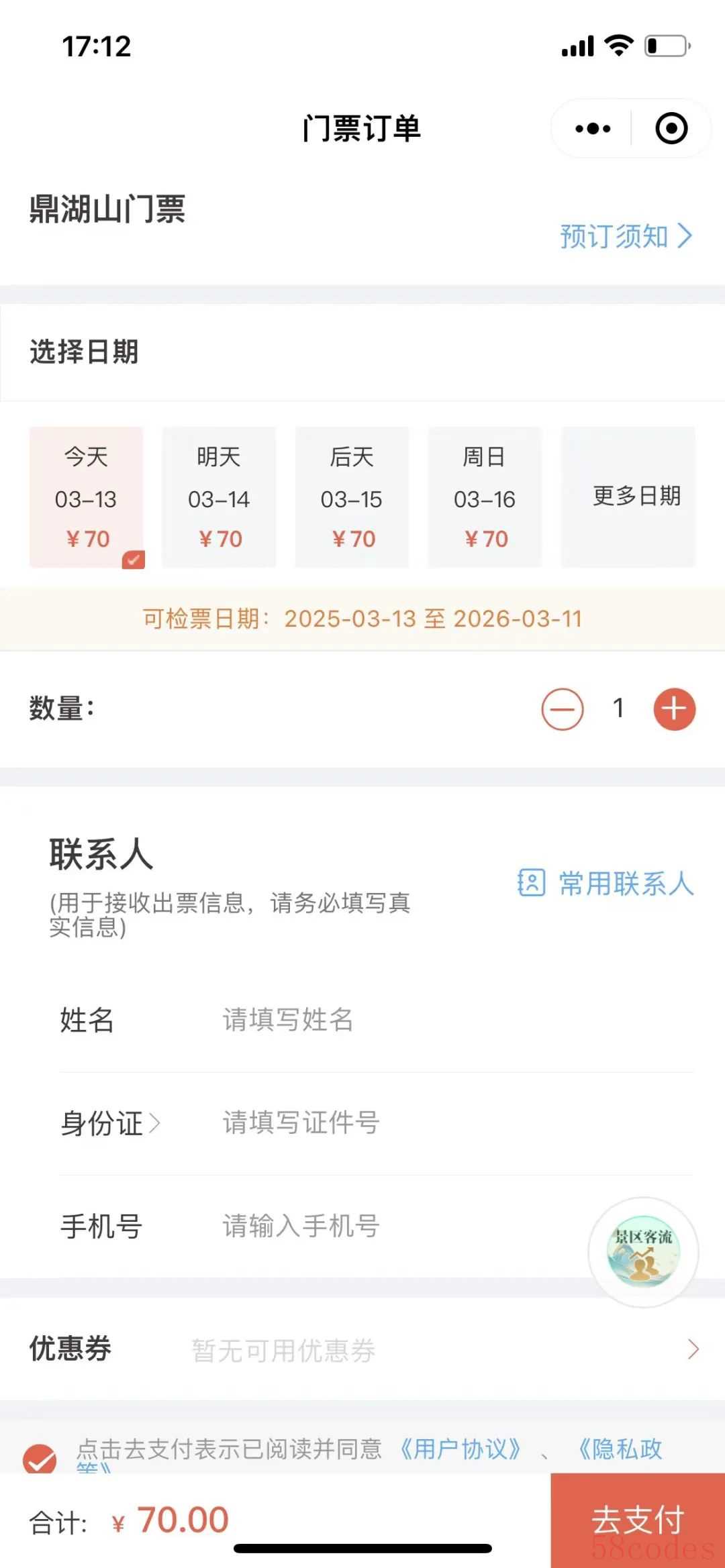Increase ticket quantity with plus
This screenshot has height=1568, width=725.
pyautogui.click(x=674, y=709)
